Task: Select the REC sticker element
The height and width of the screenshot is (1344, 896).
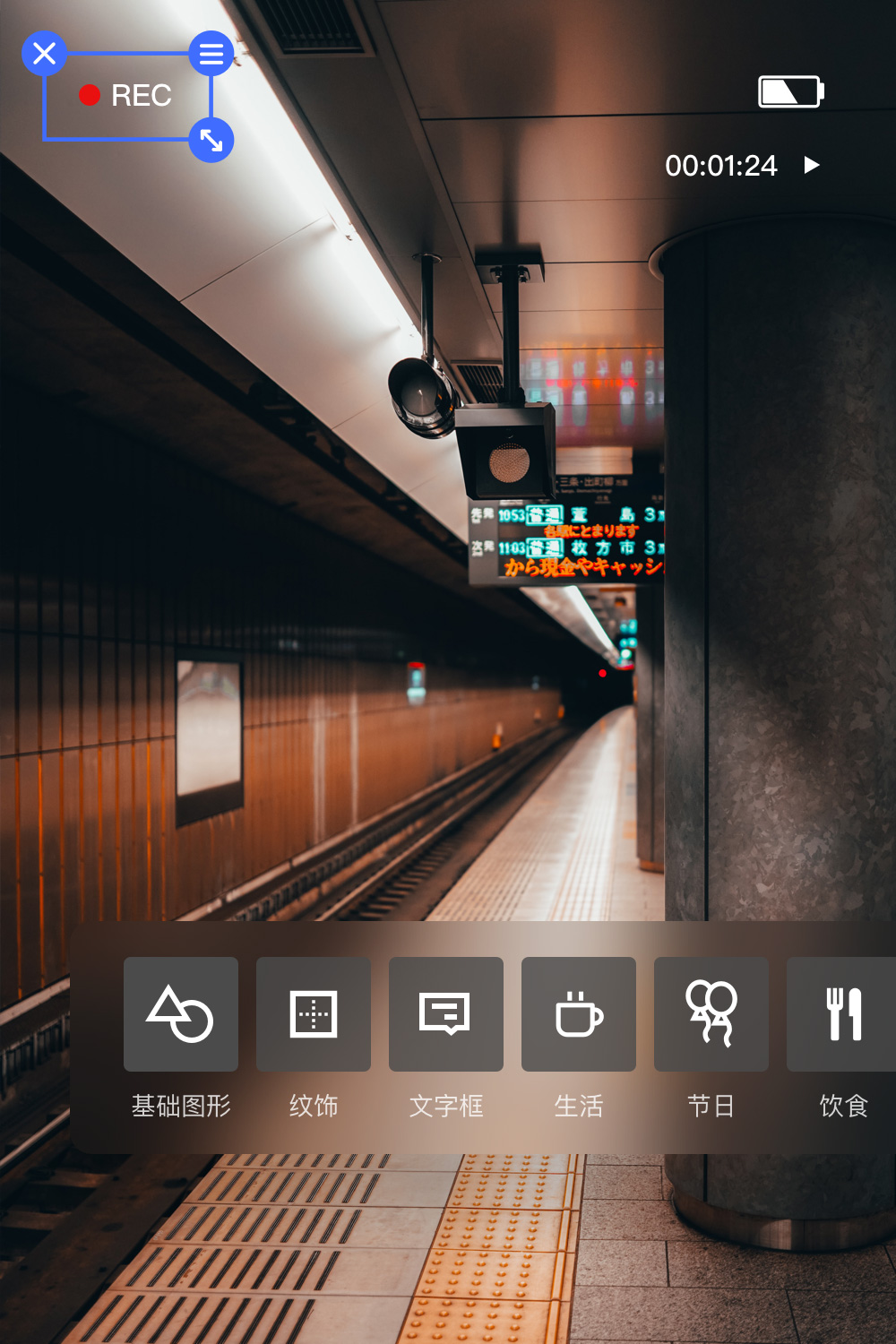Action: click(x=126, y=96)
